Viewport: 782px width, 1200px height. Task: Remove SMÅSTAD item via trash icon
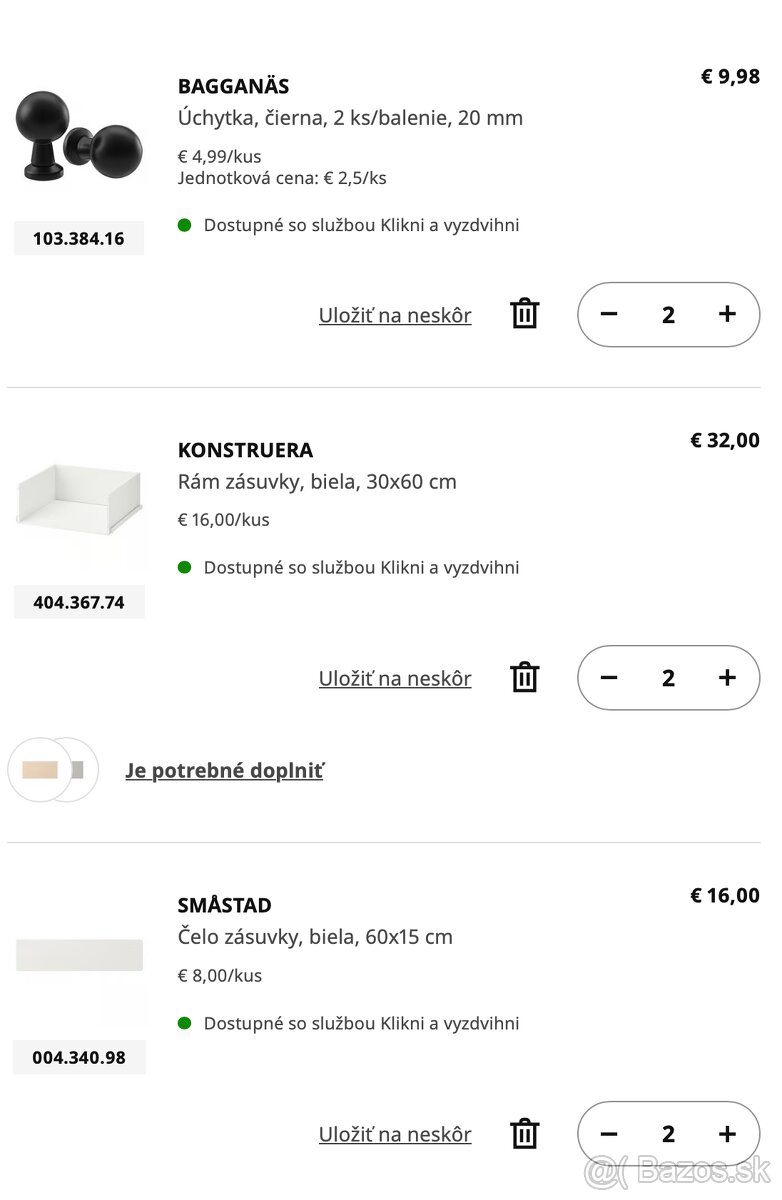coord(524,1133)
